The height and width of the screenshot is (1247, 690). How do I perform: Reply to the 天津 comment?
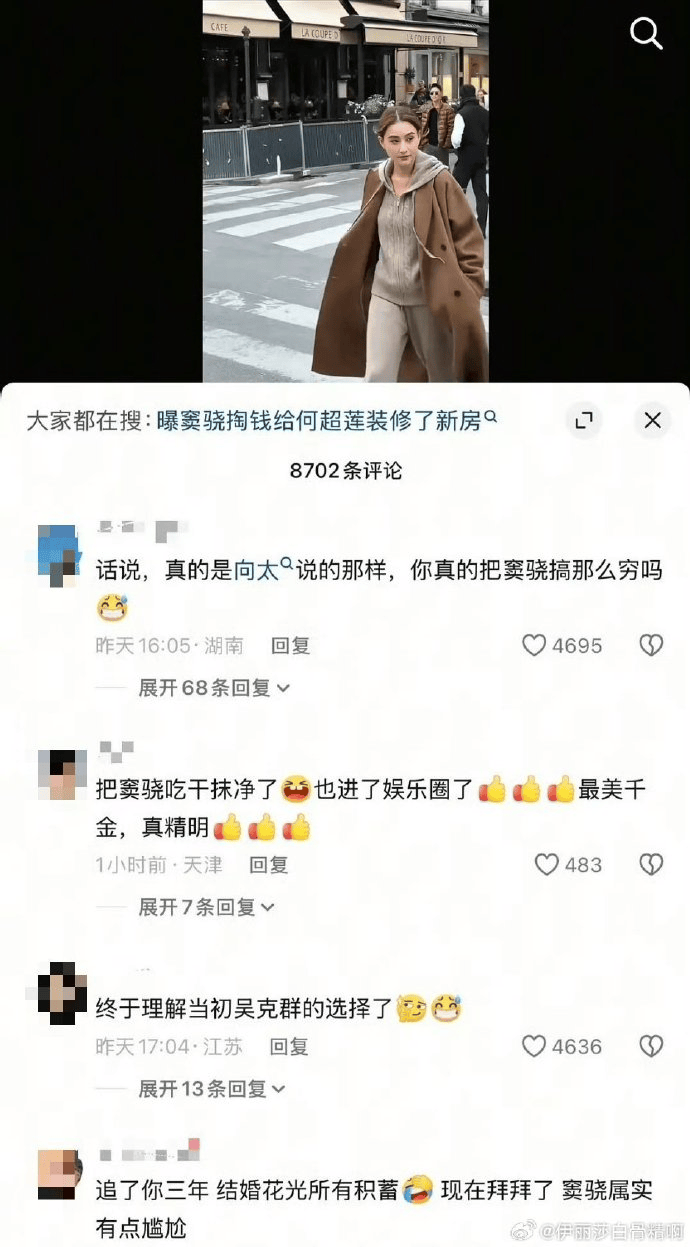pyautogui.click(x=268, y=865)
